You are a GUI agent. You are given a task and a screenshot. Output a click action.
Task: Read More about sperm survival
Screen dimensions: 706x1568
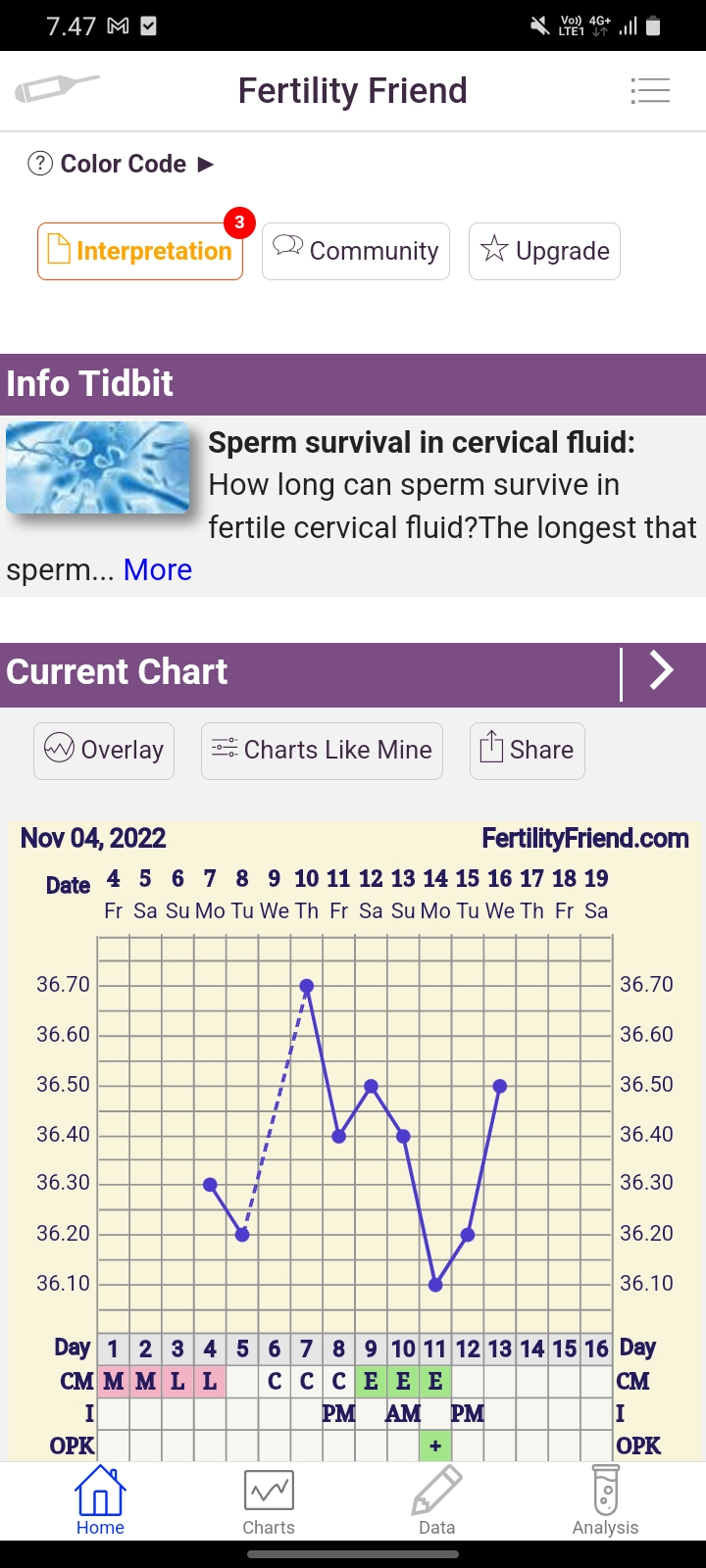[x=158, y=569]
